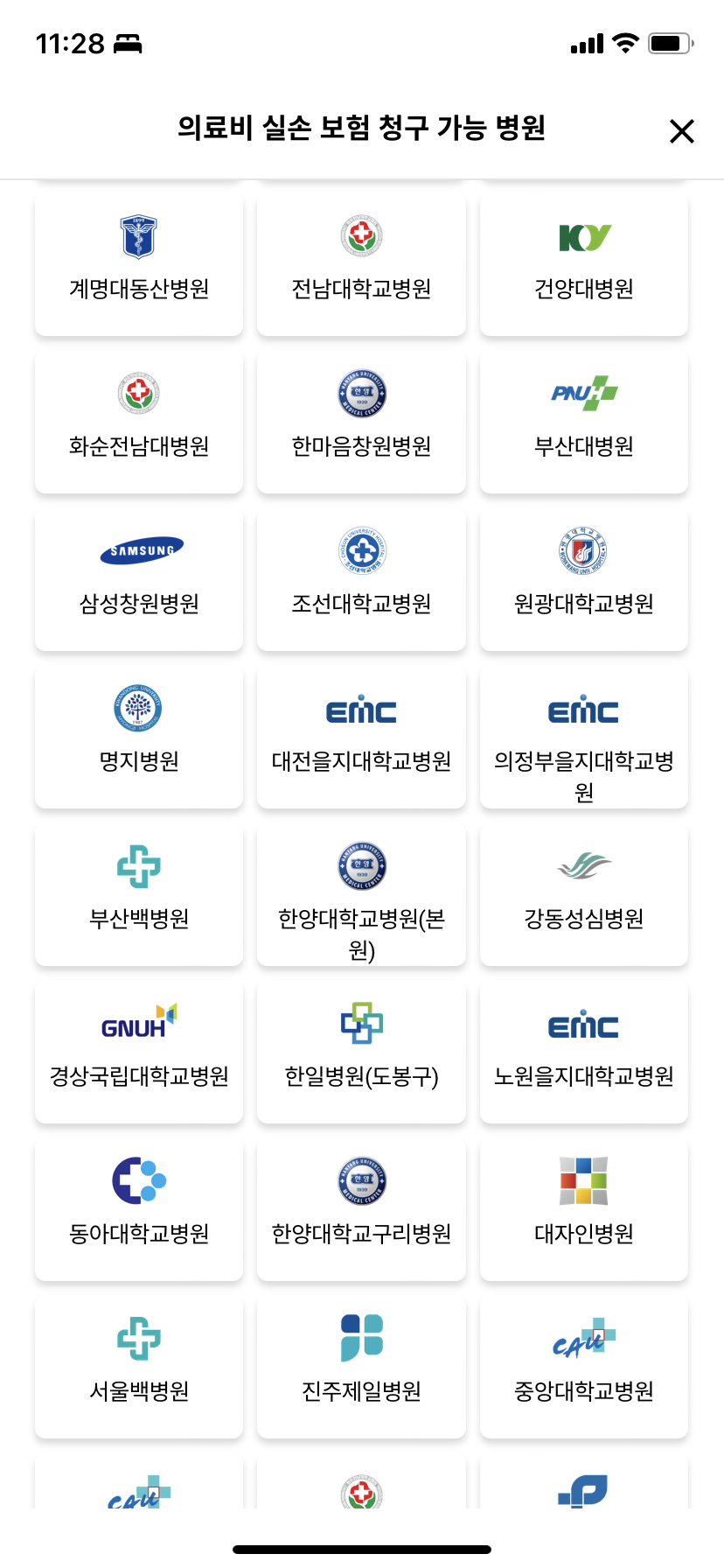Select the PNU logo for 부산대병원

[583, 393]
